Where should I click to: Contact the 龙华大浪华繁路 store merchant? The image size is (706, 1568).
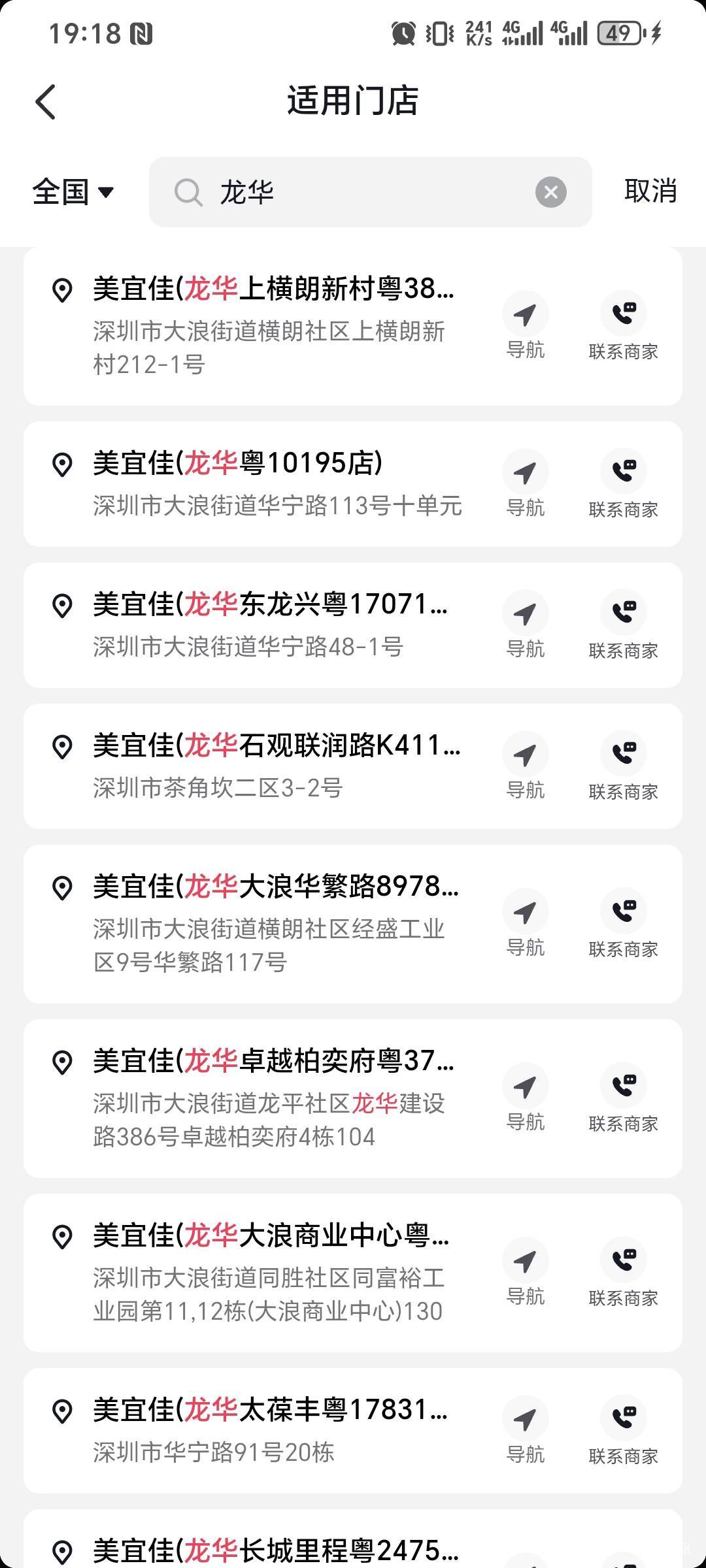pyautogui.click(x=623, y=923)
